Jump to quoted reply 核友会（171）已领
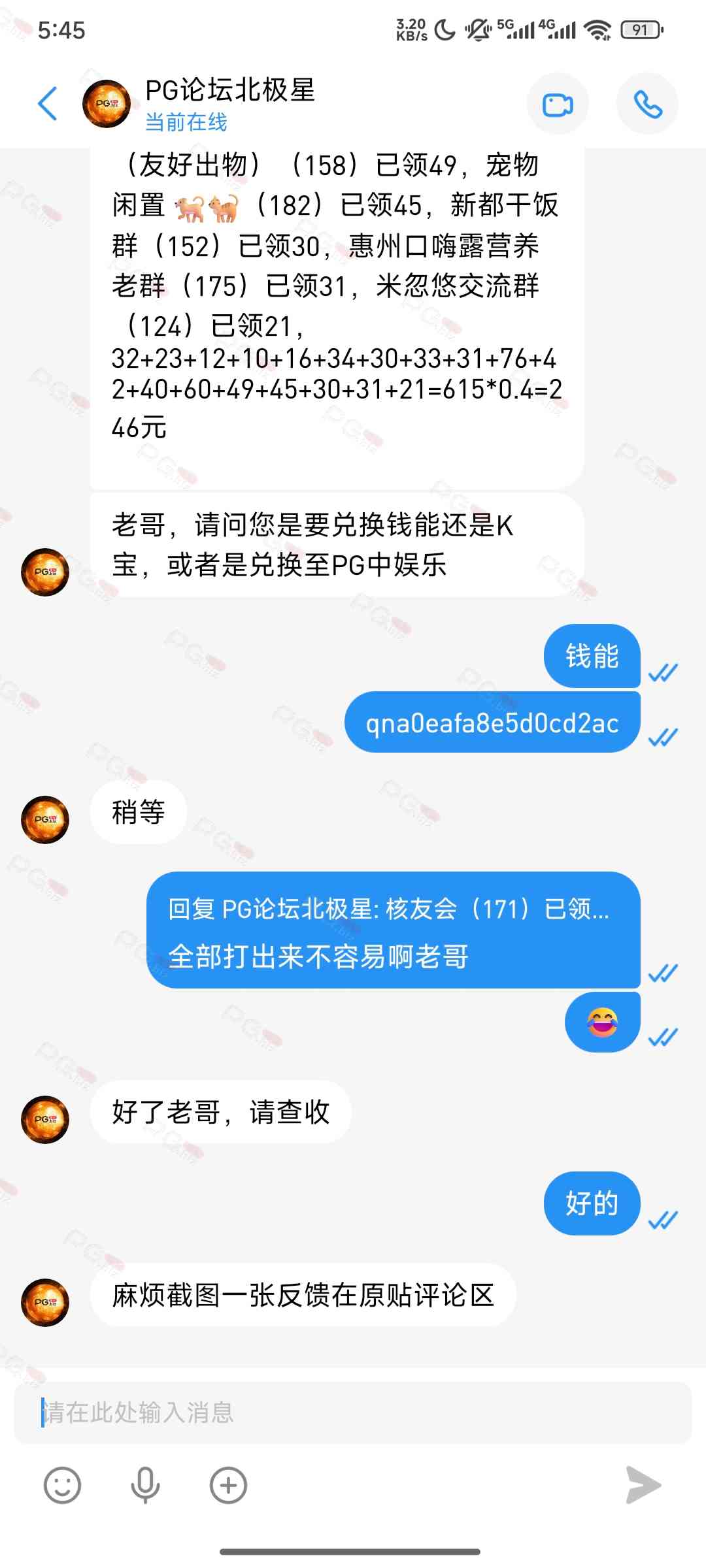Image resolution: width=706 pixels, height=1568 pixels. point(389,909)
